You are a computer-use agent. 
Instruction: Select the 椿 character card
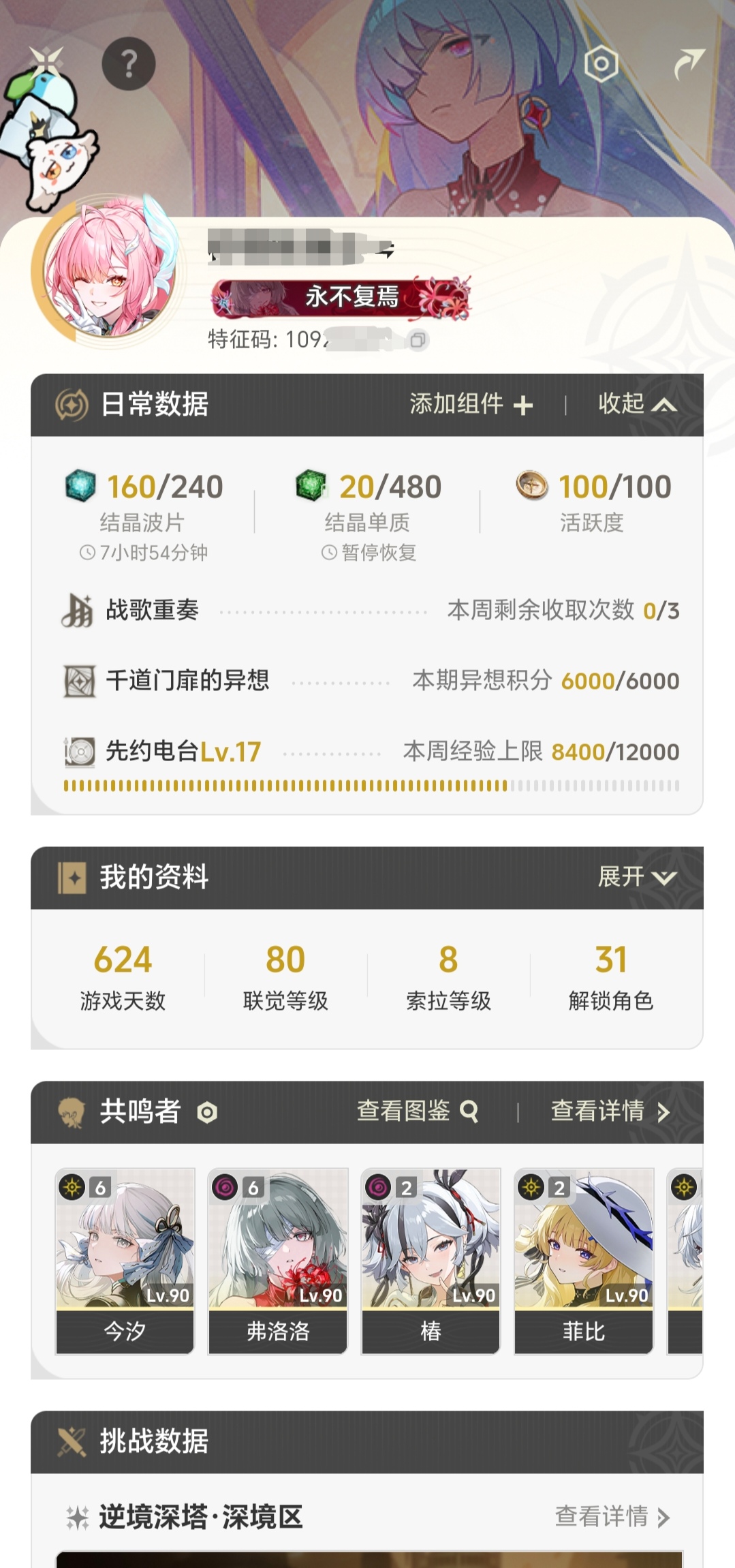pos(431,1261)
